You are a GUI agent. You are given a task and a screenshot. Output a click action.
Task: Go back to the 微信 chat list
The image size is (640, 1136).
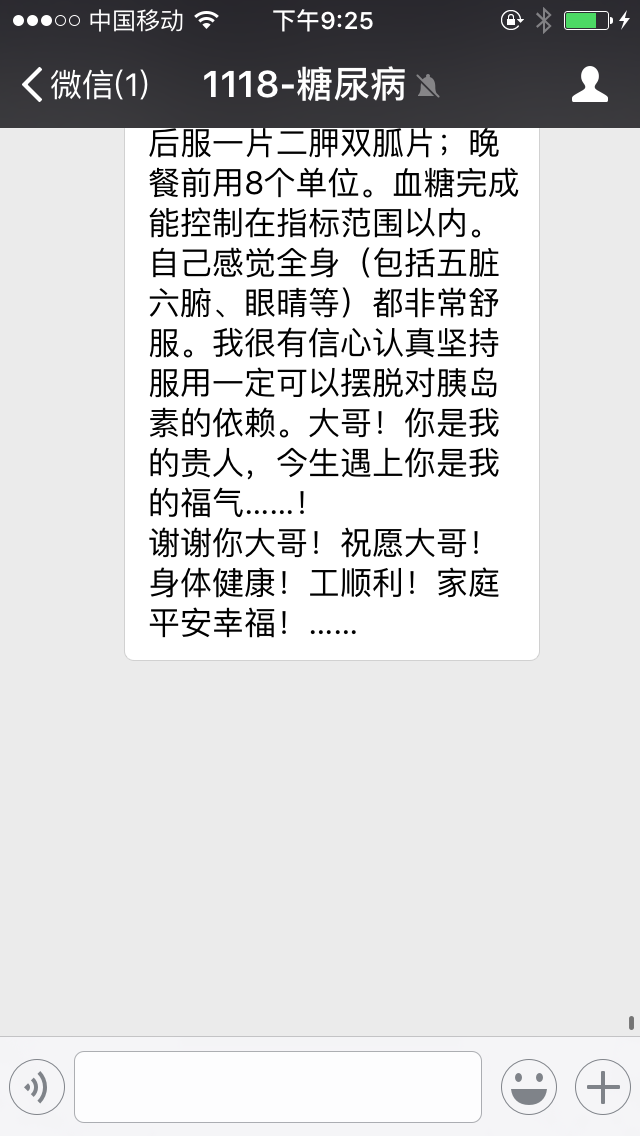click(84, 85)
